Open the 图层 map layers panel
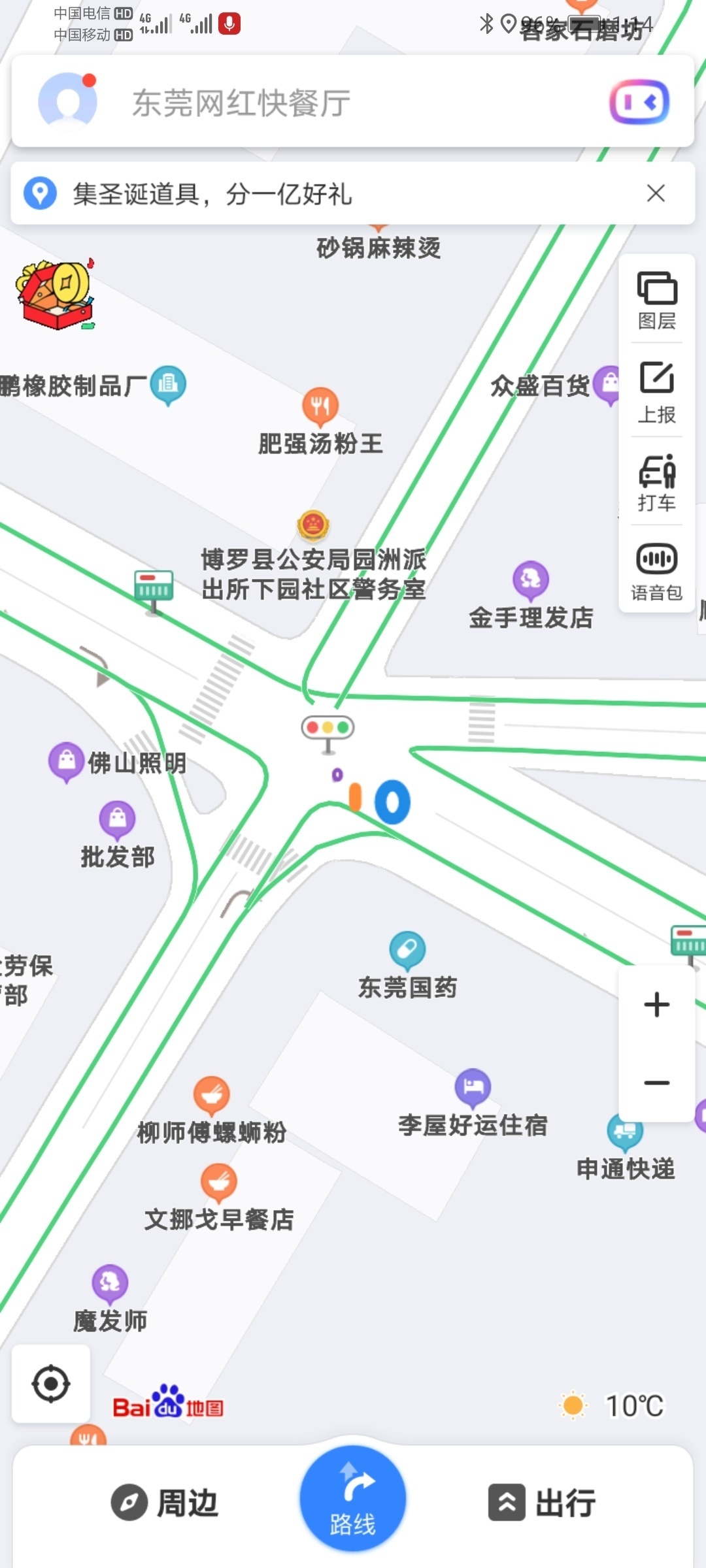This screenshot has width=706, height=1568. coord(656,301)
